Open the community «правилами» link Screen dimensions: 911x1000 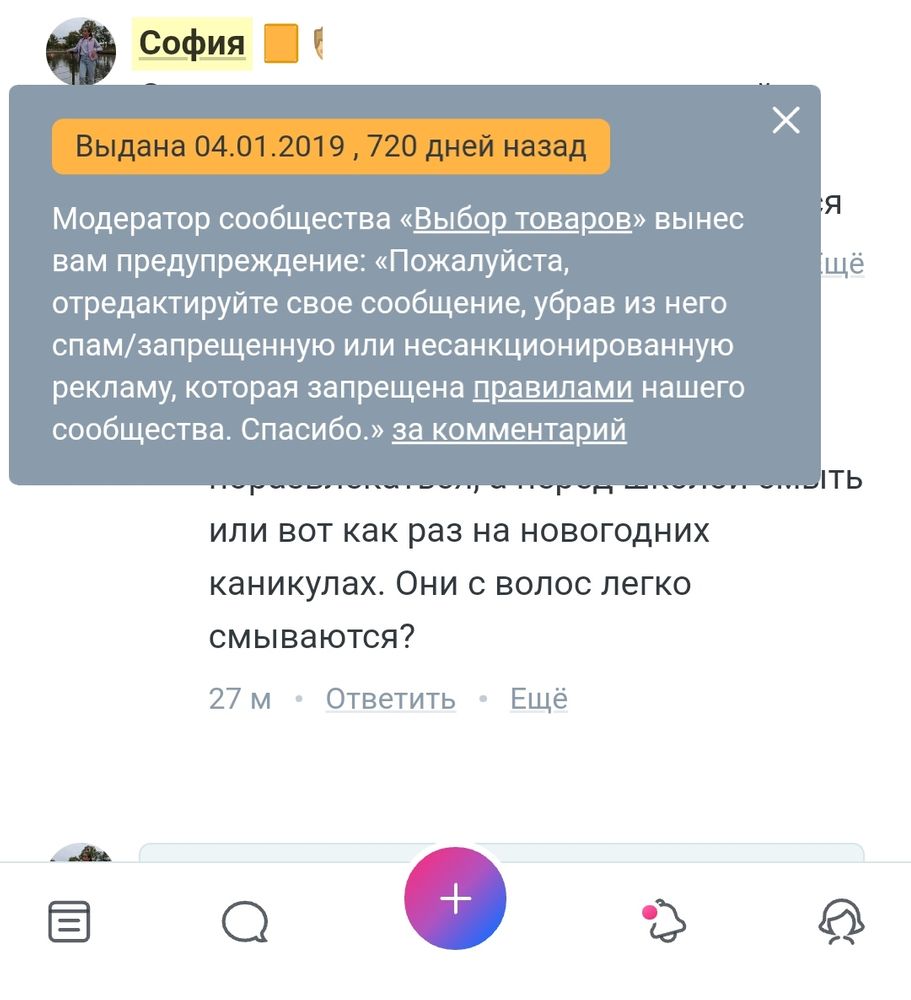coord(552,387)
